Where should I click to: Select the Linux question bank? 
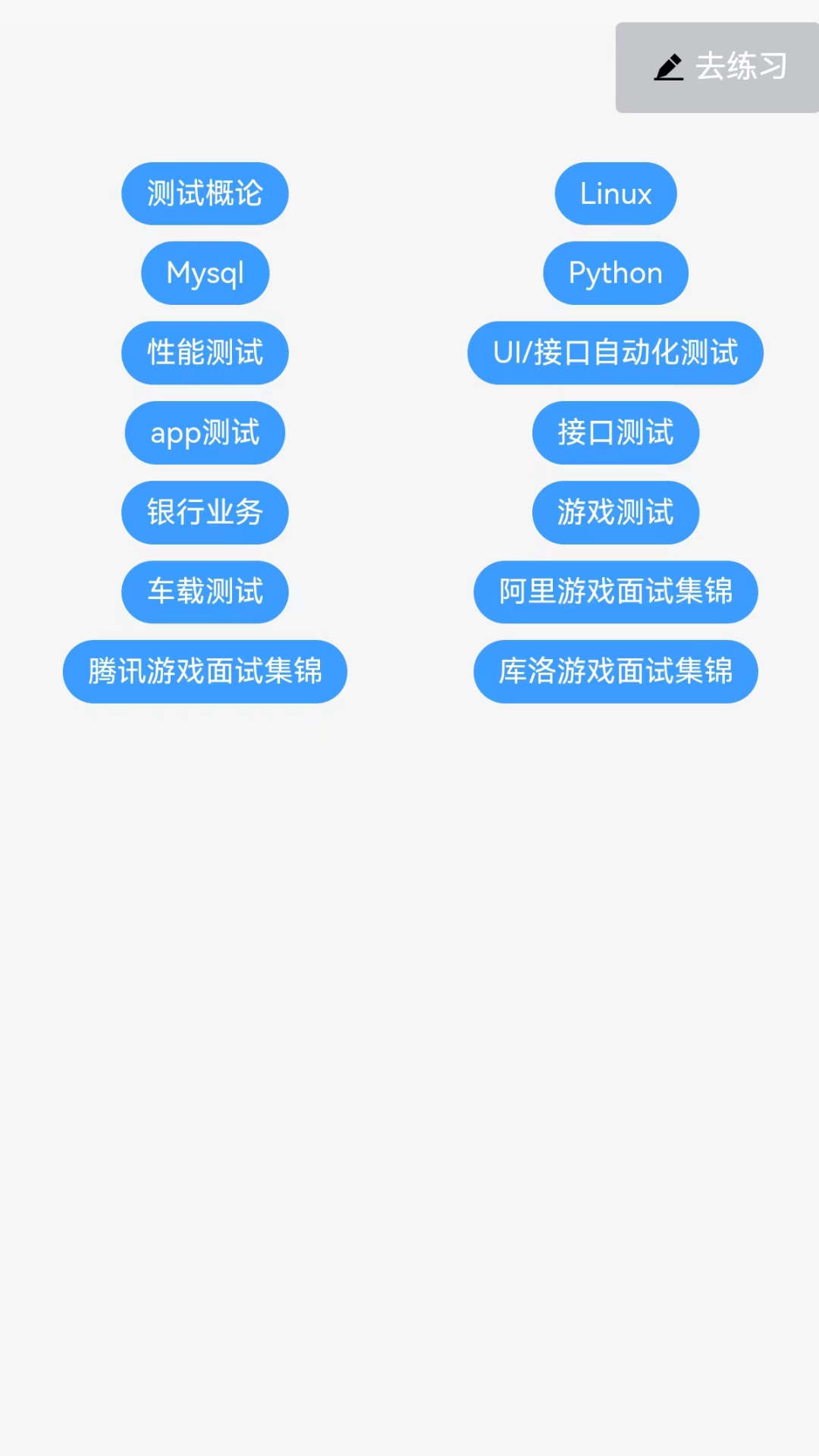pos(615,193)
